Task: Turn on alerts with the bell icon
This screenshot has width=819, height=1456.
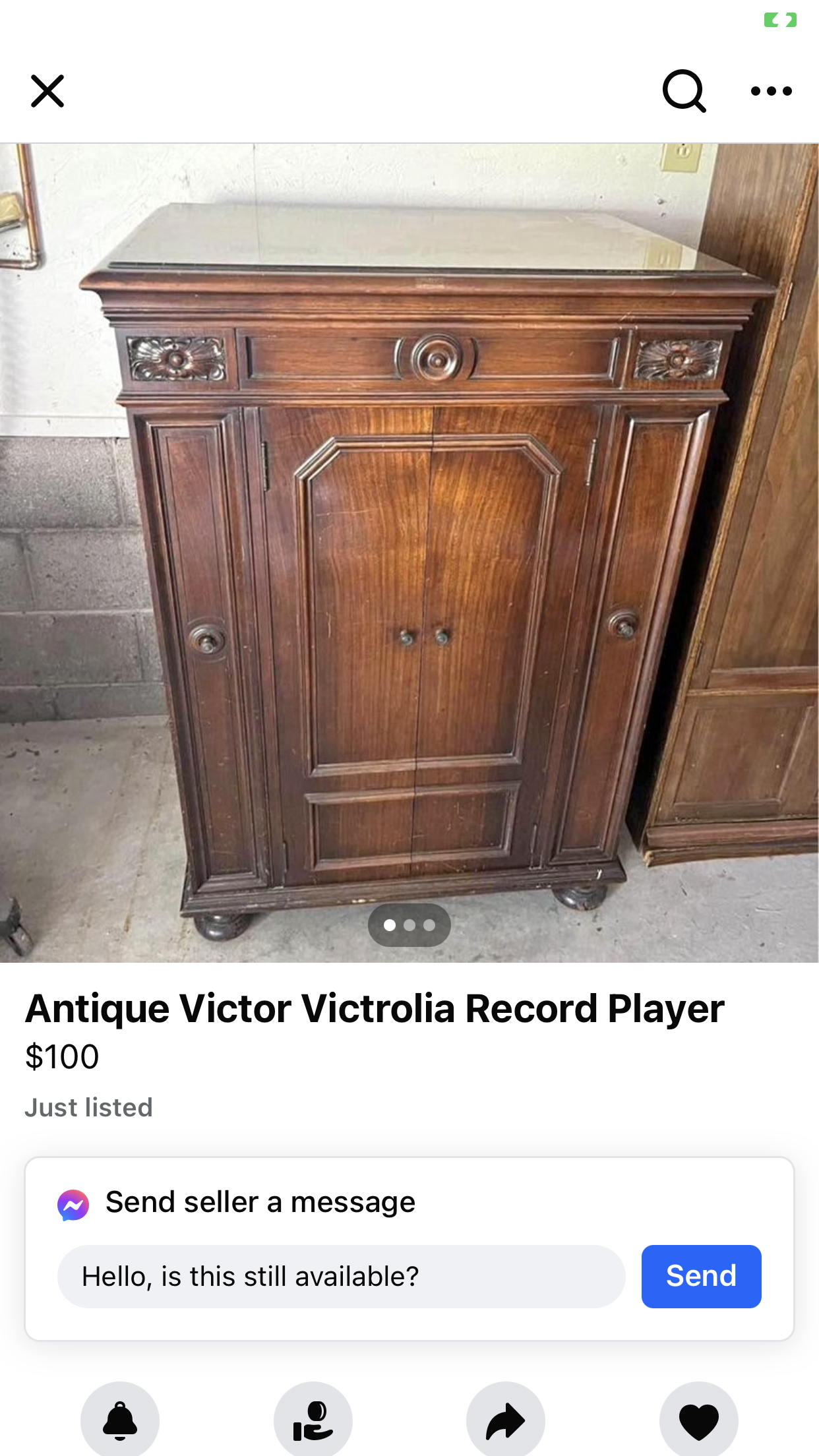Action: (x=120, y=1420)
